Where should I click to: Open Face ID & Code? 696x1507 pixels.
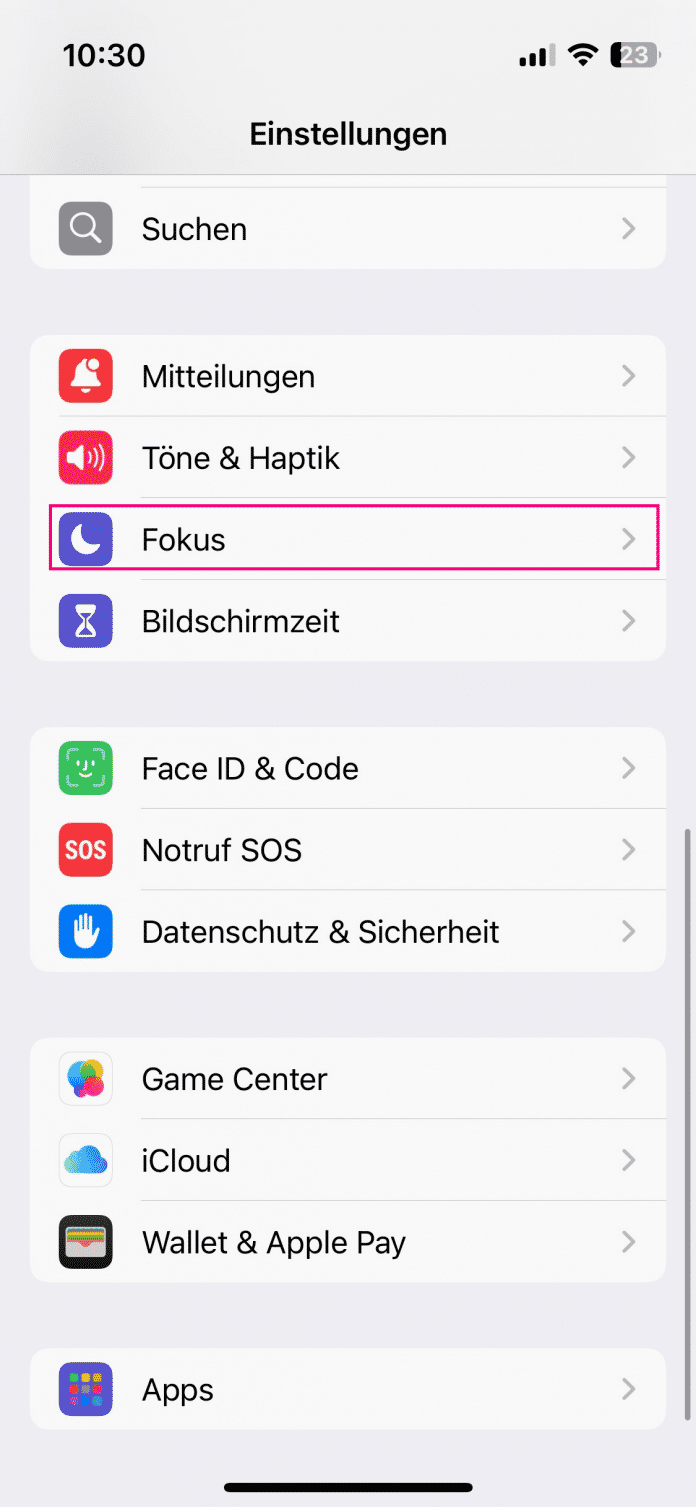(x=347, y=768)
